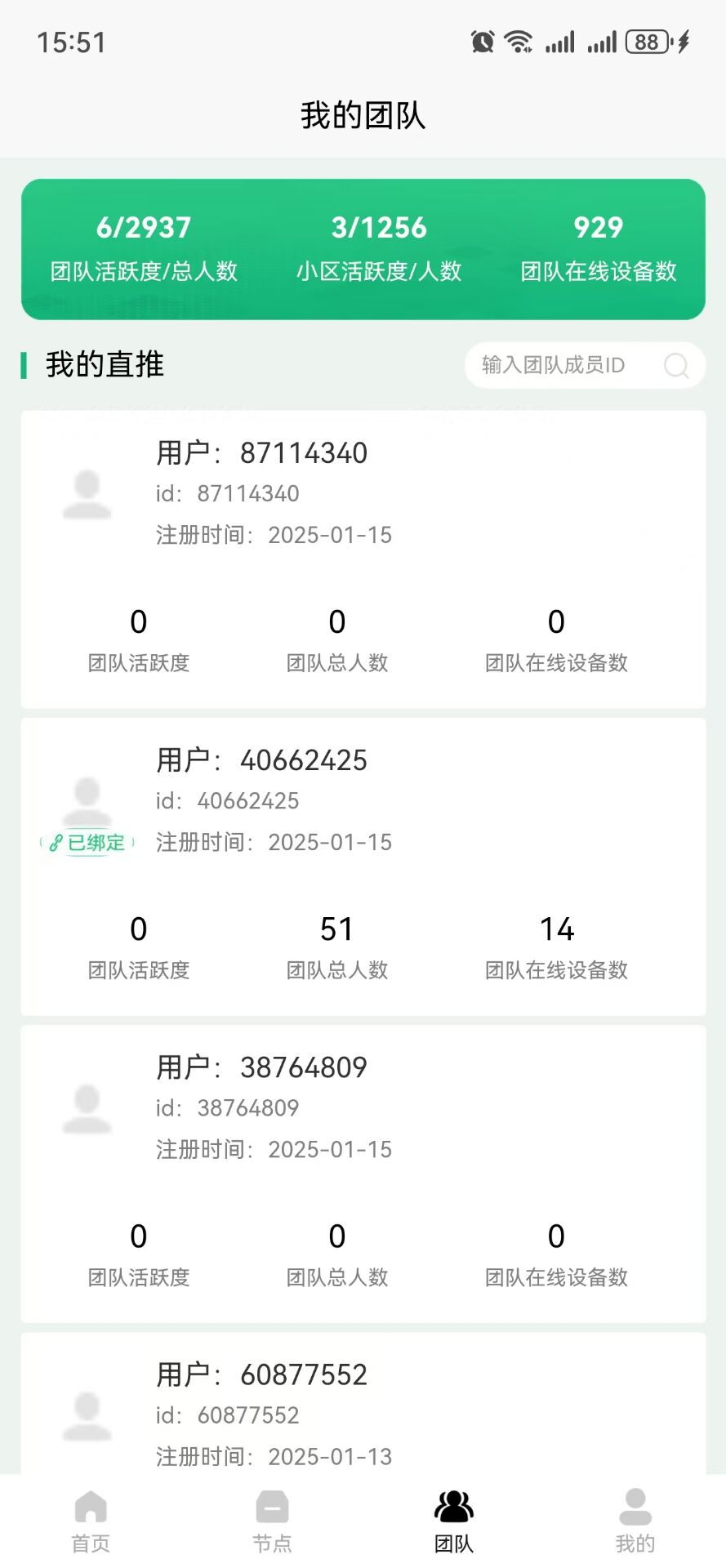
Task: Tap the battery 88 indicator in status bar
Action: (645, 41)
